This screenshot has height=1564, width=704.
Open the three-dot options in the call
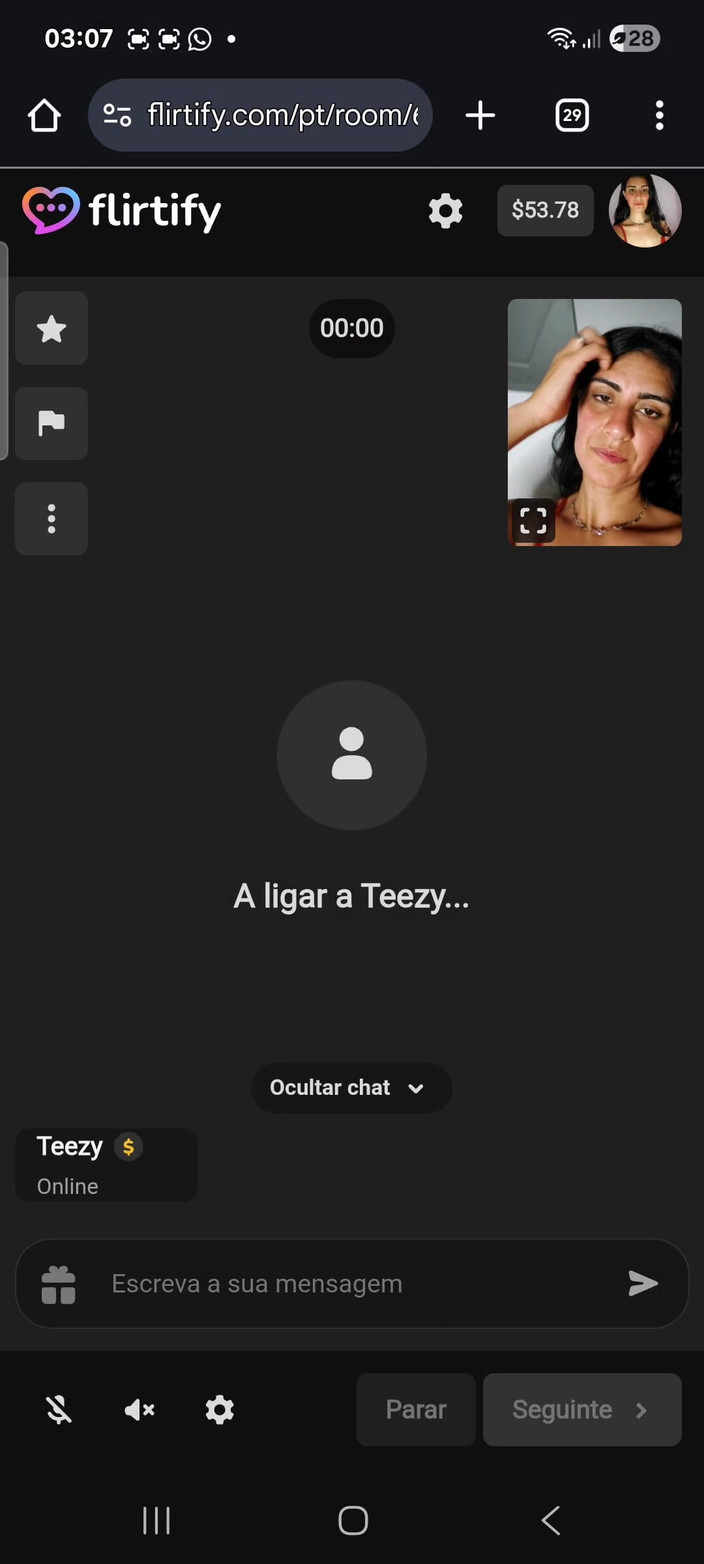pyautogui.click(x=51, y=519)
